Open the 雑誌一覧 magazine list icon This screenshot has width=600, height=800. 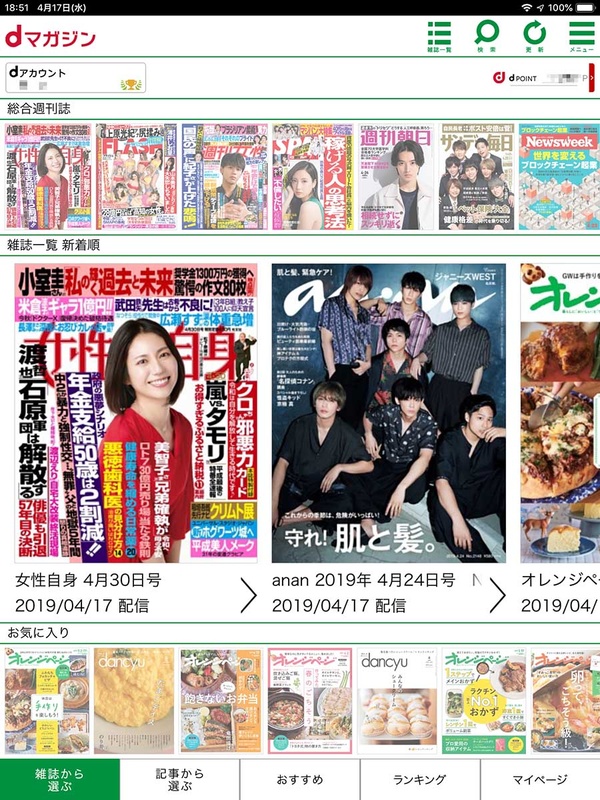(x=439, y=37)
